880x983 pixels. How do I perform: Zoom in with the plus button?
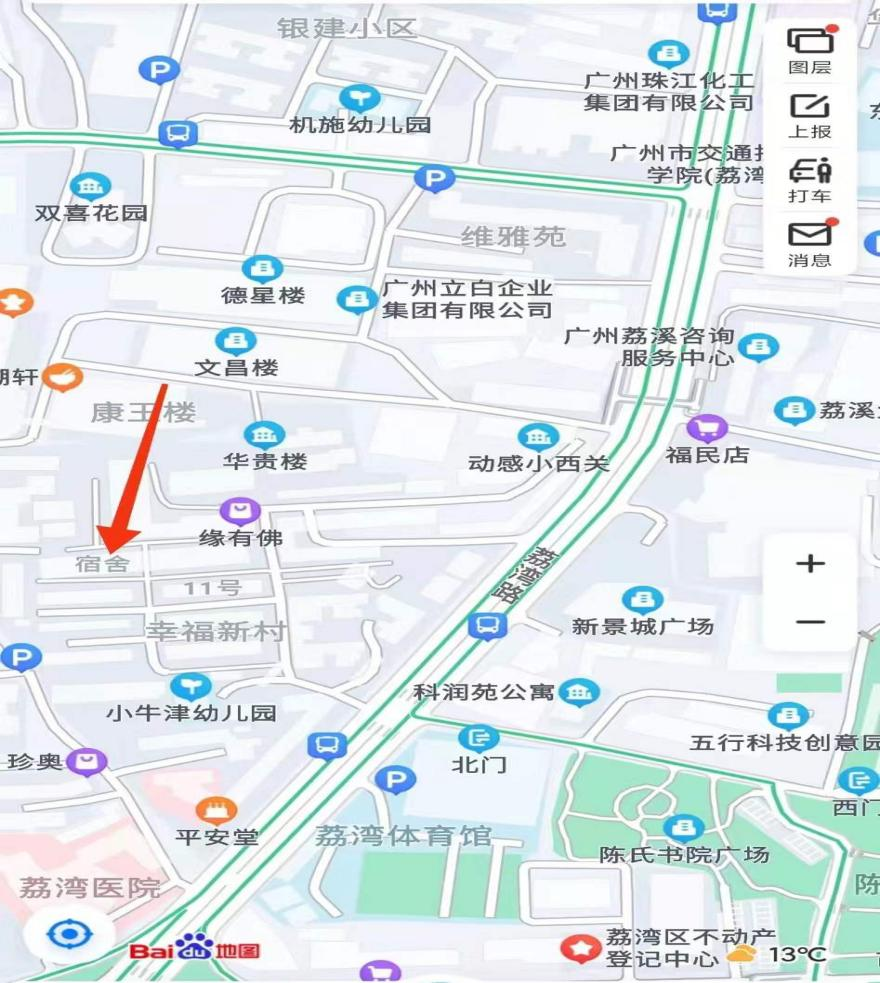pyautogui.click(x=810, y=563)
